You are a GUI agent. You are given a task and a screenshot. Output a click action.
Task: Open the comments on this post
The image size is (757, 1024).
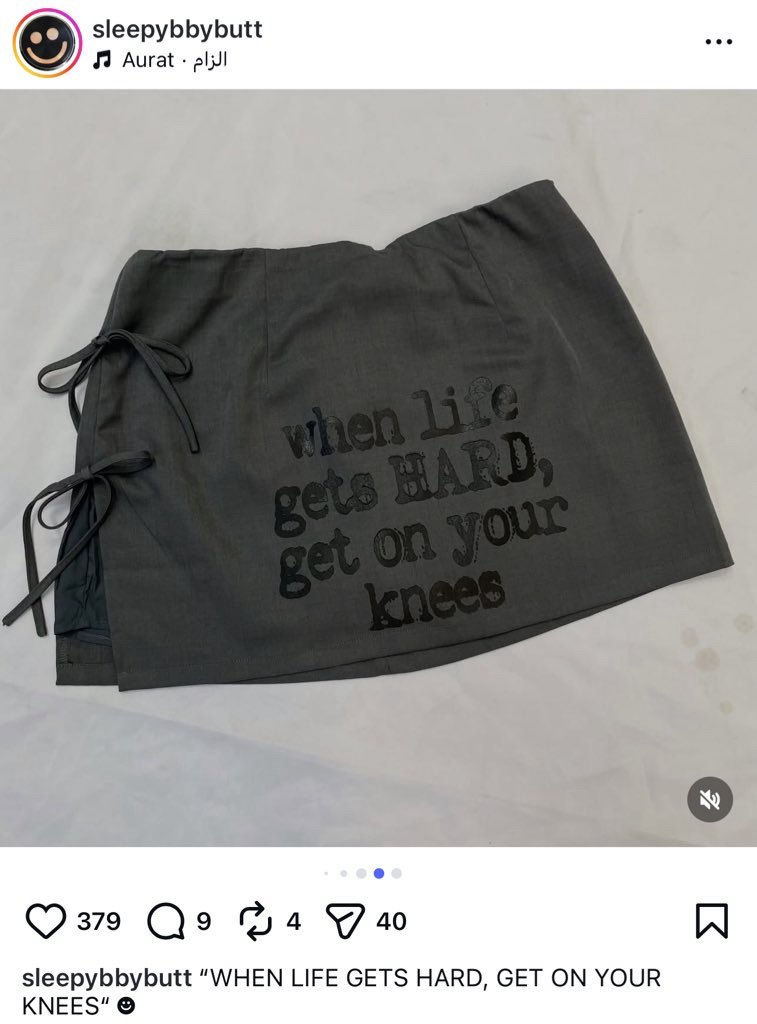[164, 920]
